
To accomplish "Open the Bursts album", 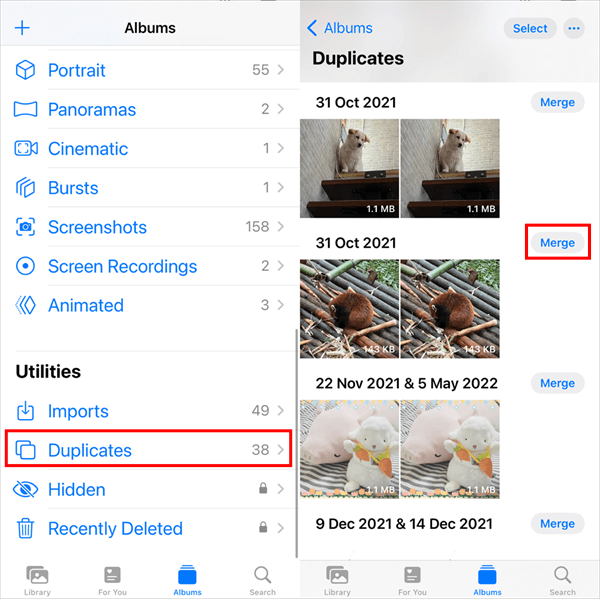I will point(149,187).
